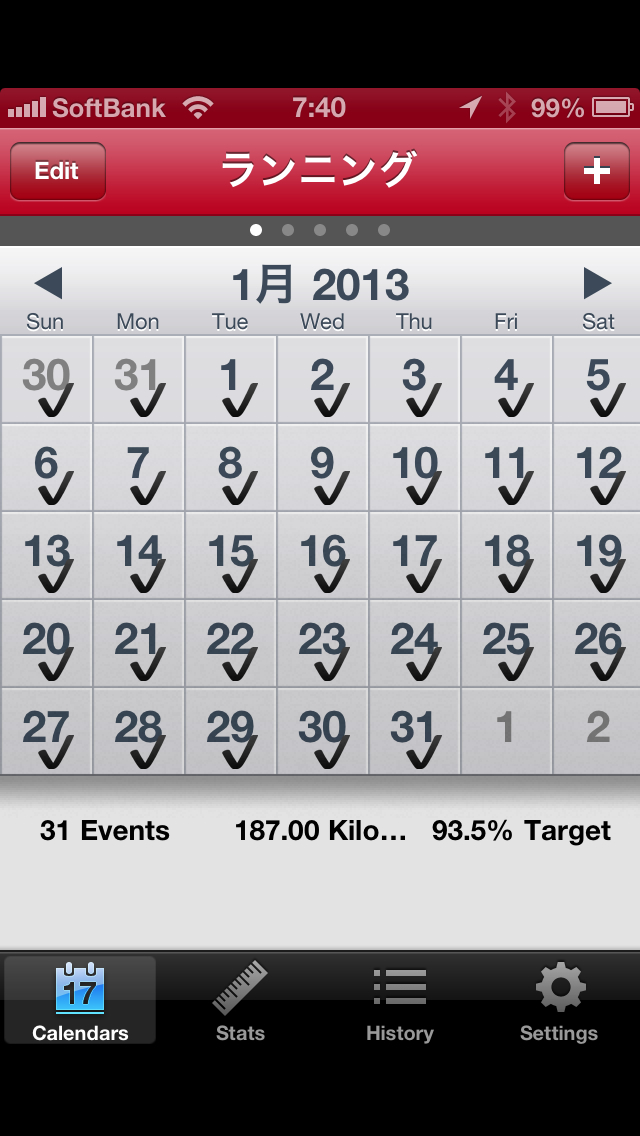Tap the Edit button
This screenshot has height=1136, width=640.
click(57, 171)
